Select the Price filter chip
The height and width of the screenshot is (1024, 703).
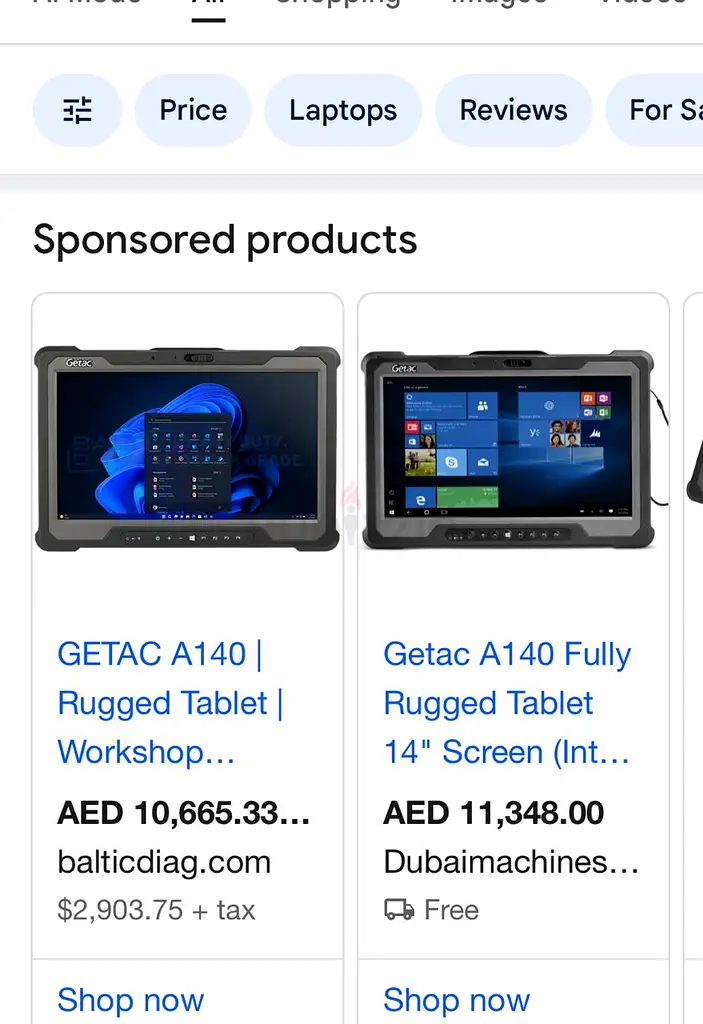[x=193, y=110]
